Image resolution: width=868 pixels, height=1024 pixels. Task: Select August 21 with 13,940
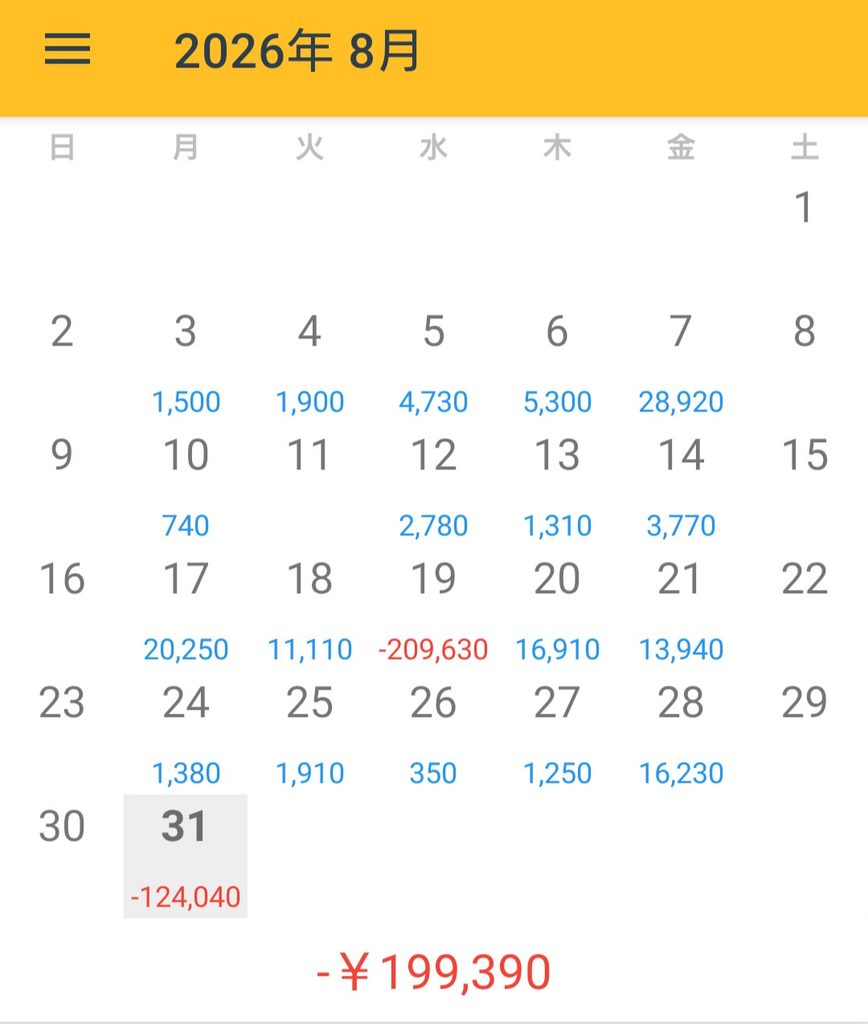click(681, 609)
